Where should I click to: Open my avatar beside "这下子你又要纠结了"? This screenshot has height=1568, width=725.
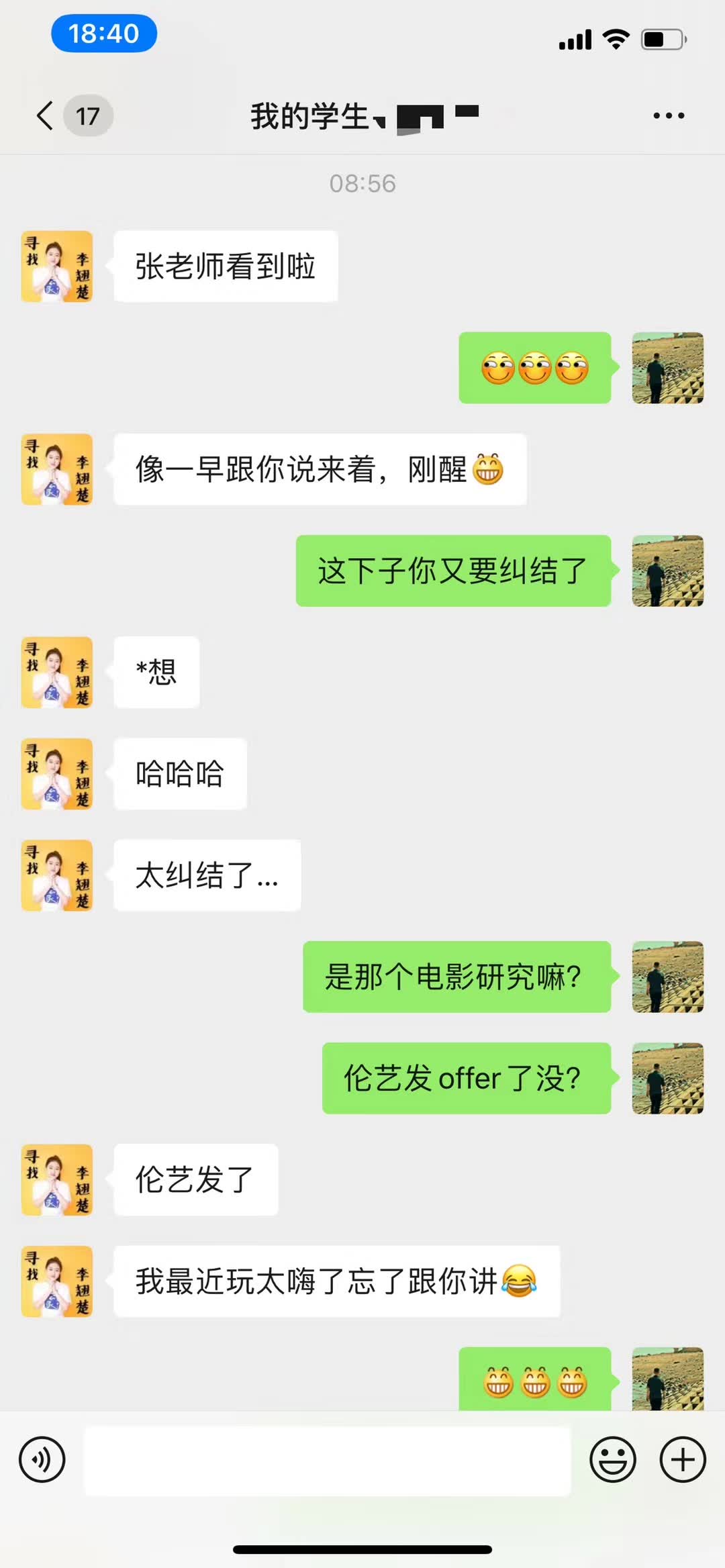(667, 571)
